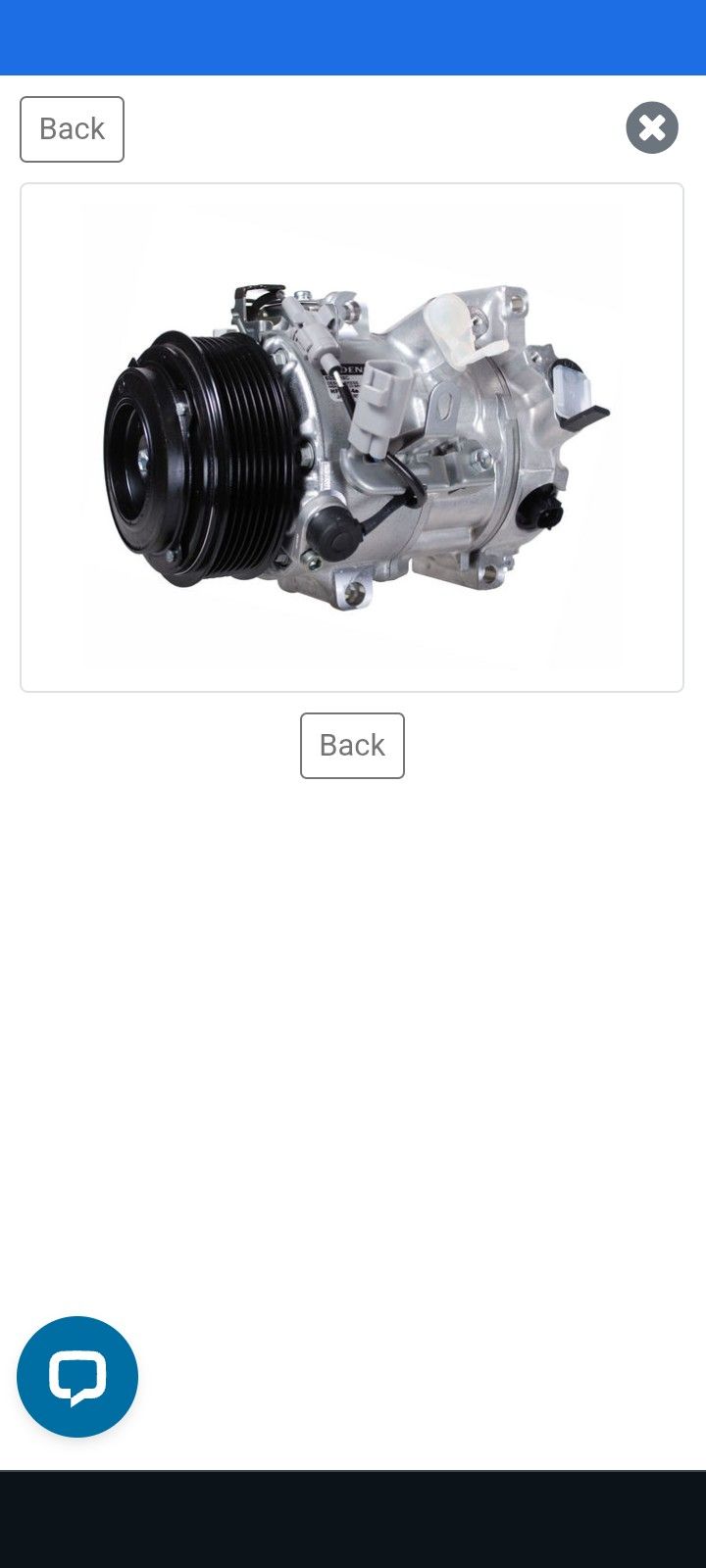Image resolution: width=706 pixels, height=1568 pixels.
Task: Open the live chat bubble
Action: [77, 1377]
